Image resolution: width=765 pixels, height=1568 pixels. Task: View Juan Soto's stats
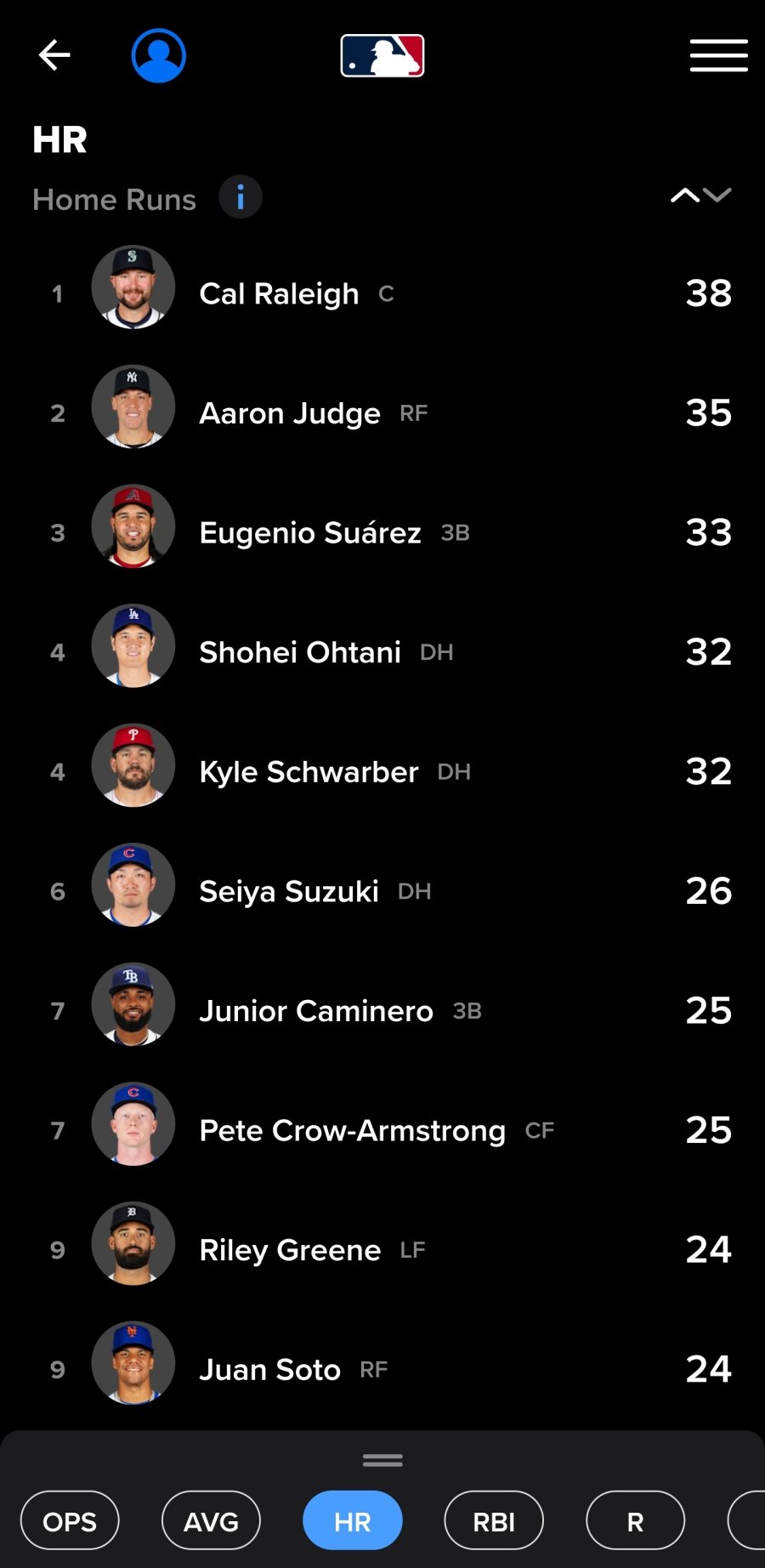(269, 1370)
